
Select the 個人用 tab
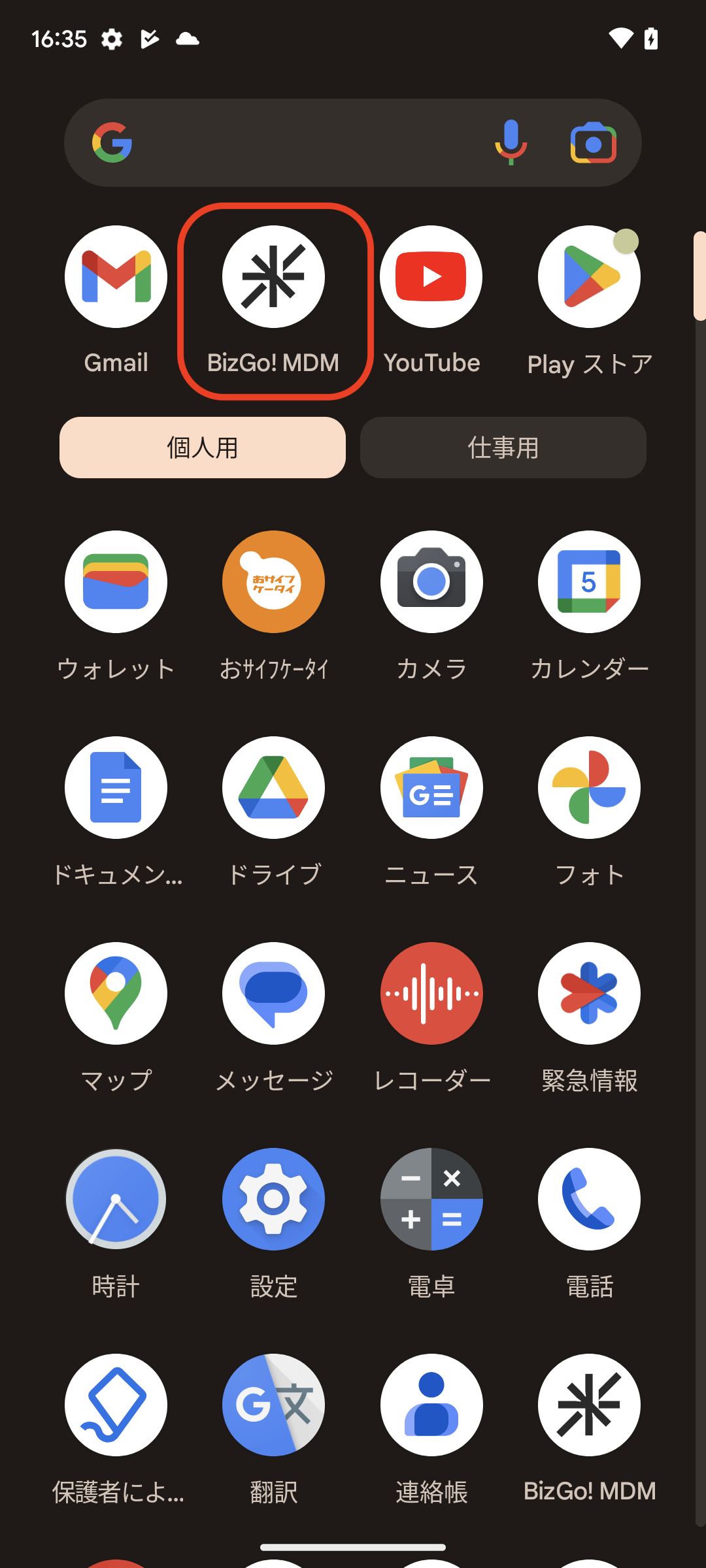click(203, 448)
